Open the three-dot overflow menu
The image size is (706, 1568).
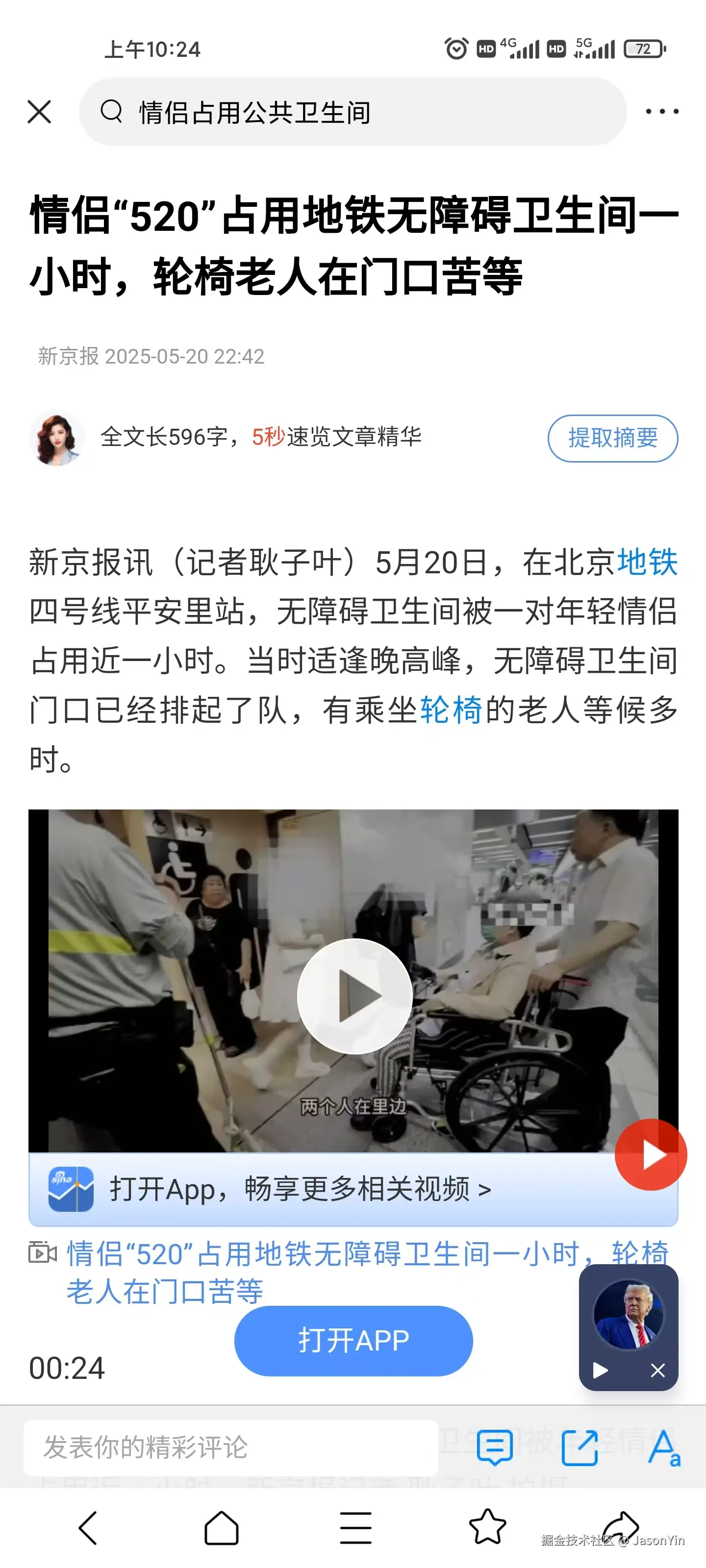[x=661, y=111]
